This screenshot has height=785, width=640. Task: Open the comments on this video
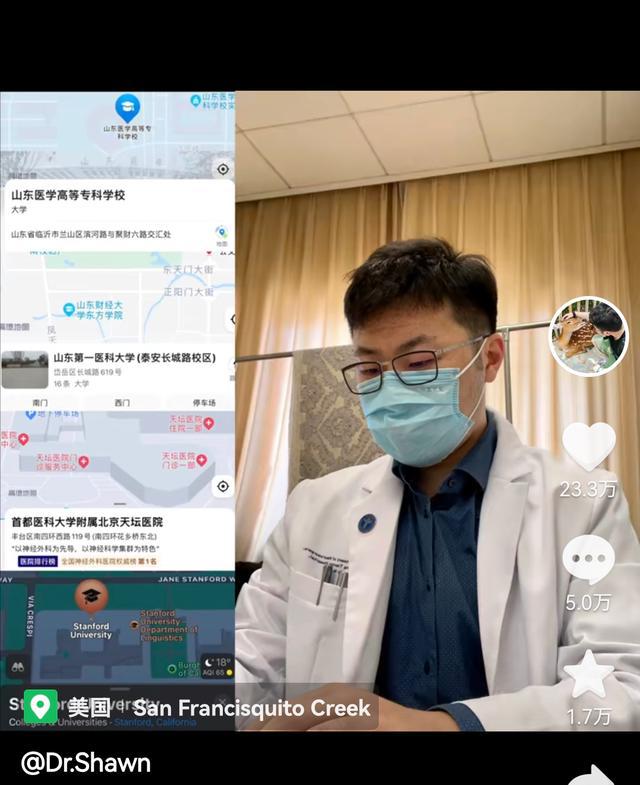pos(588,558)
